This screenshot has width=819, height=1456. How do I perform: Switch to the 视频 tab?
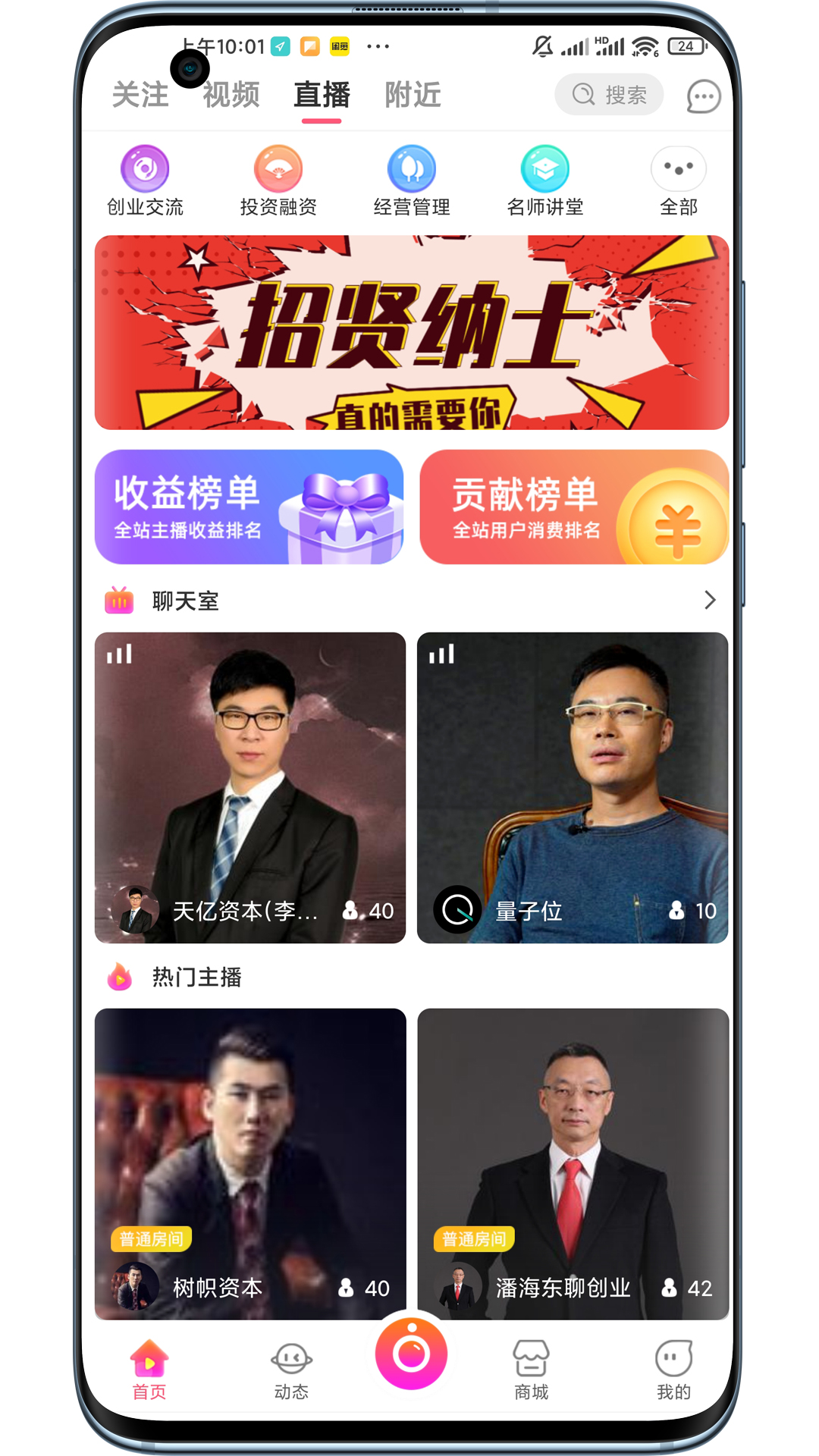coord(231,96)
